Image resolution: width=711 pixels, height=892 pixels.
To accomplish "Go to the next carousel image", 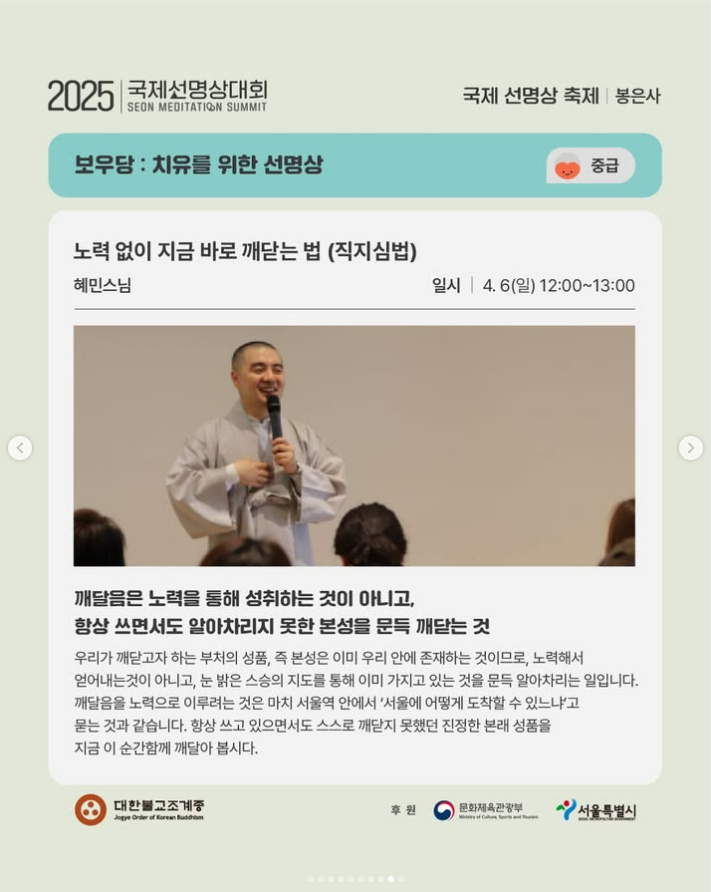I will click(690, 448).
